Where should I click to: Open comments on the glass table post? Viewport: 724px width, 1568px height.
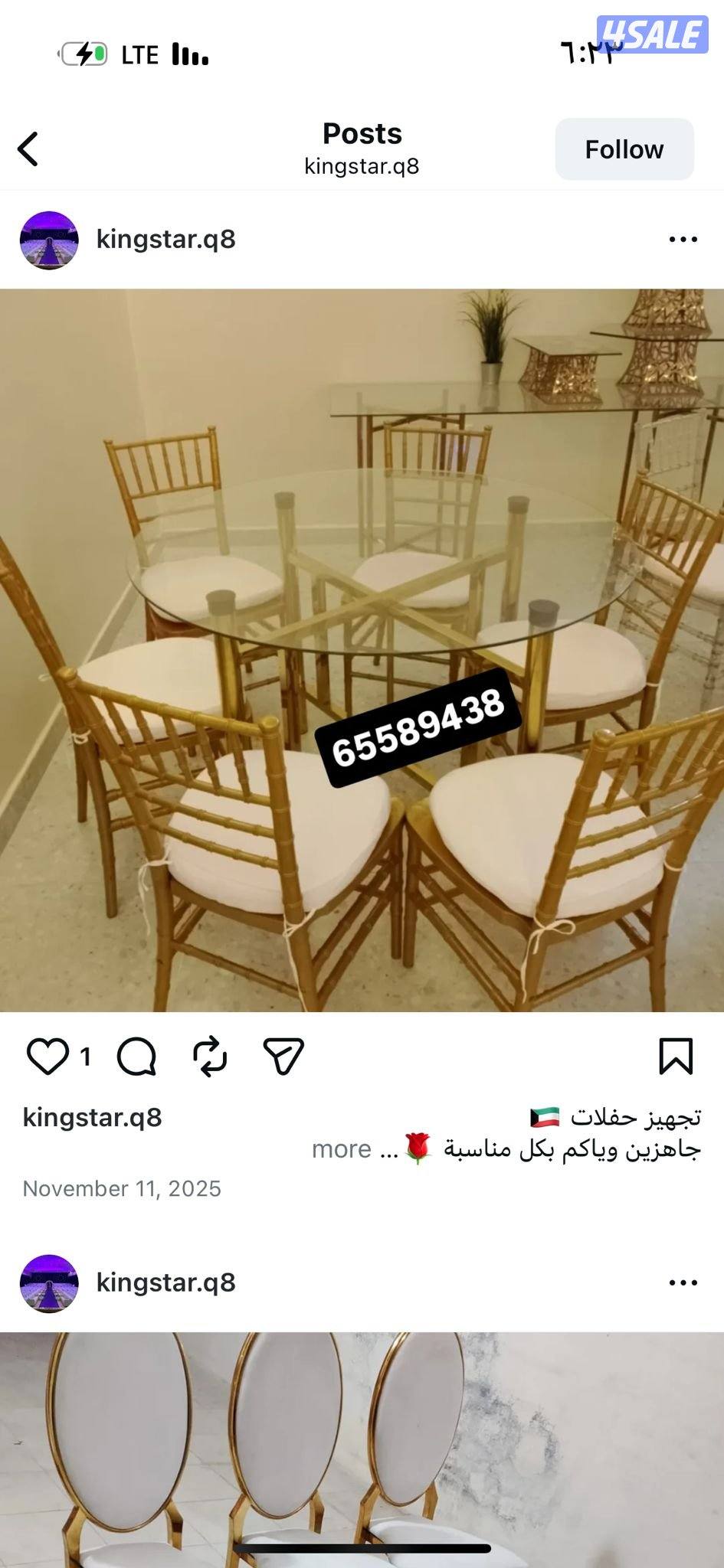tap(137, 1057)
